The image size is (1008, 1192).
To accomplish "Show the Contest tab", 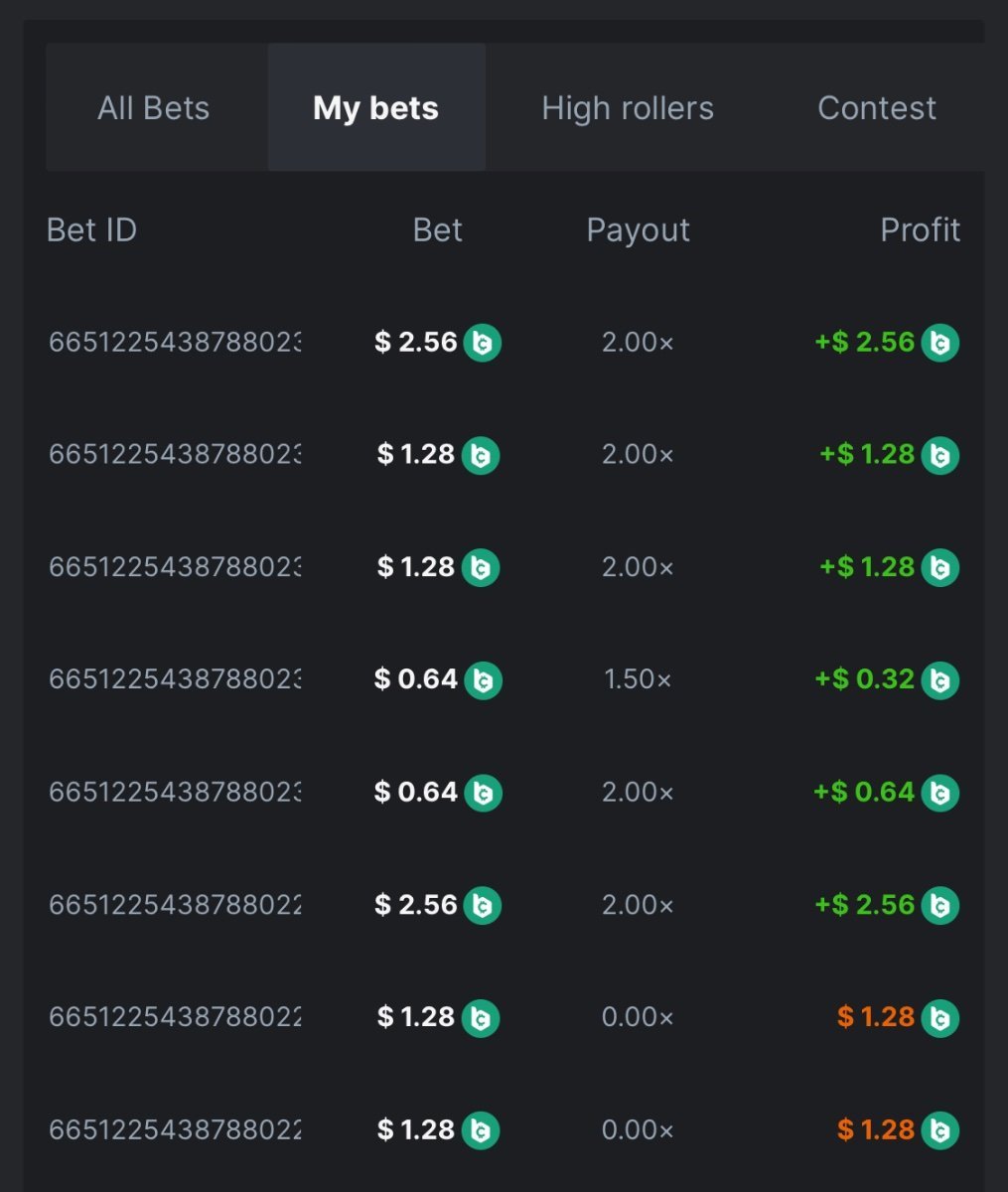I will [876, 108].
